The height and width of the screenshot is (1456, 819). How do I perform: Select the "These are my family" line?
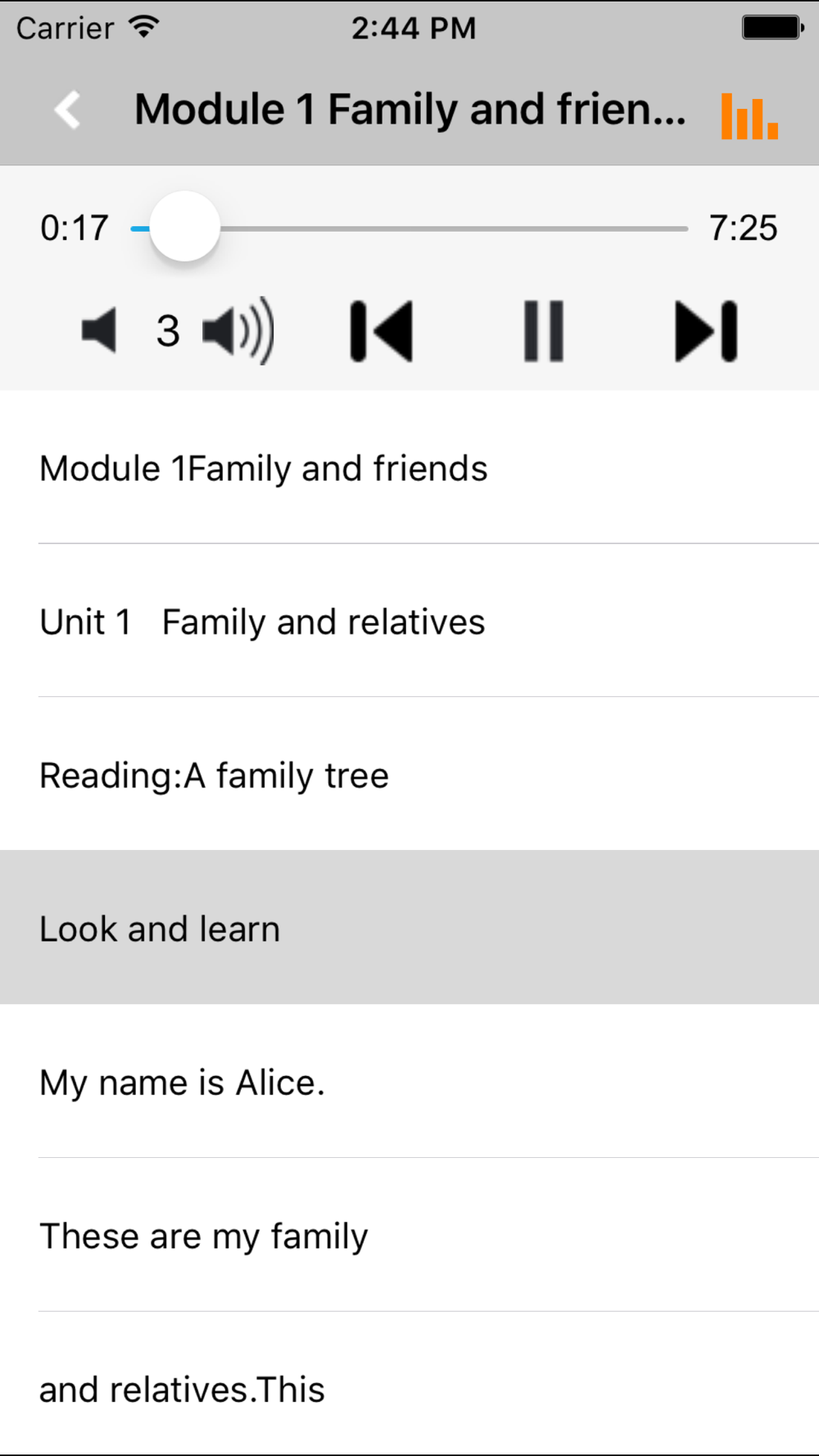pyautogui.click(x=409, y=1235)
